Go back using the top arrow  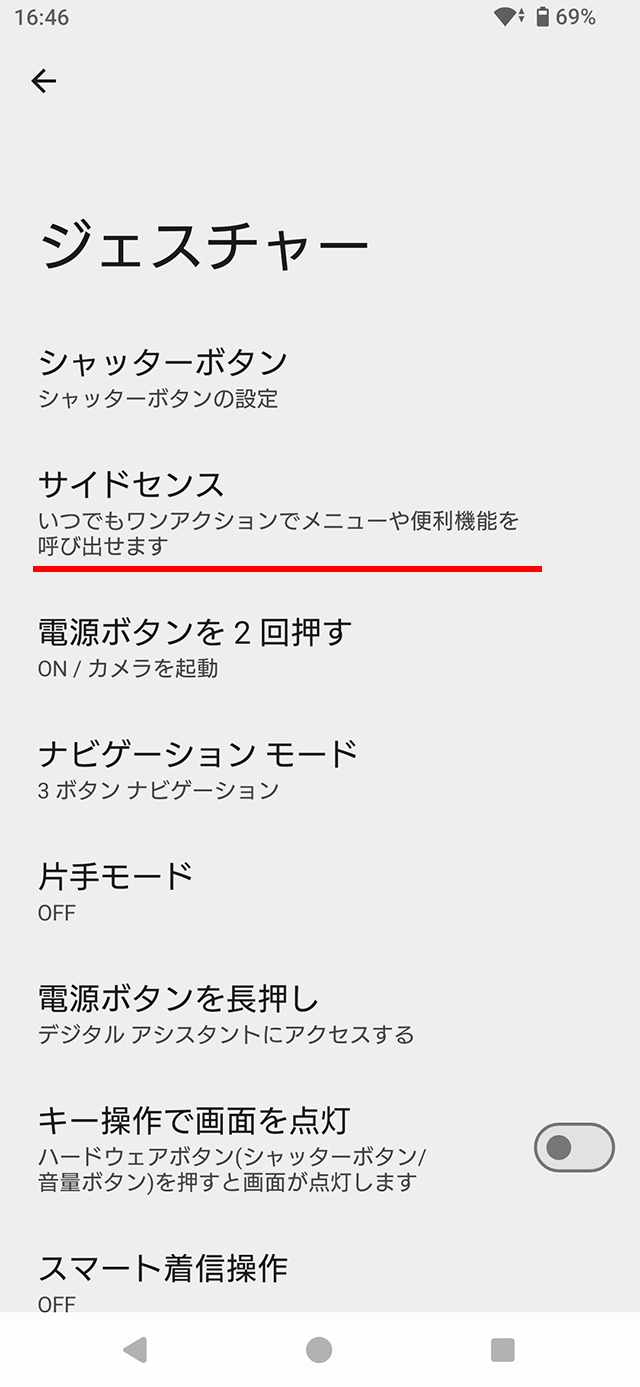tap(44, 81)
